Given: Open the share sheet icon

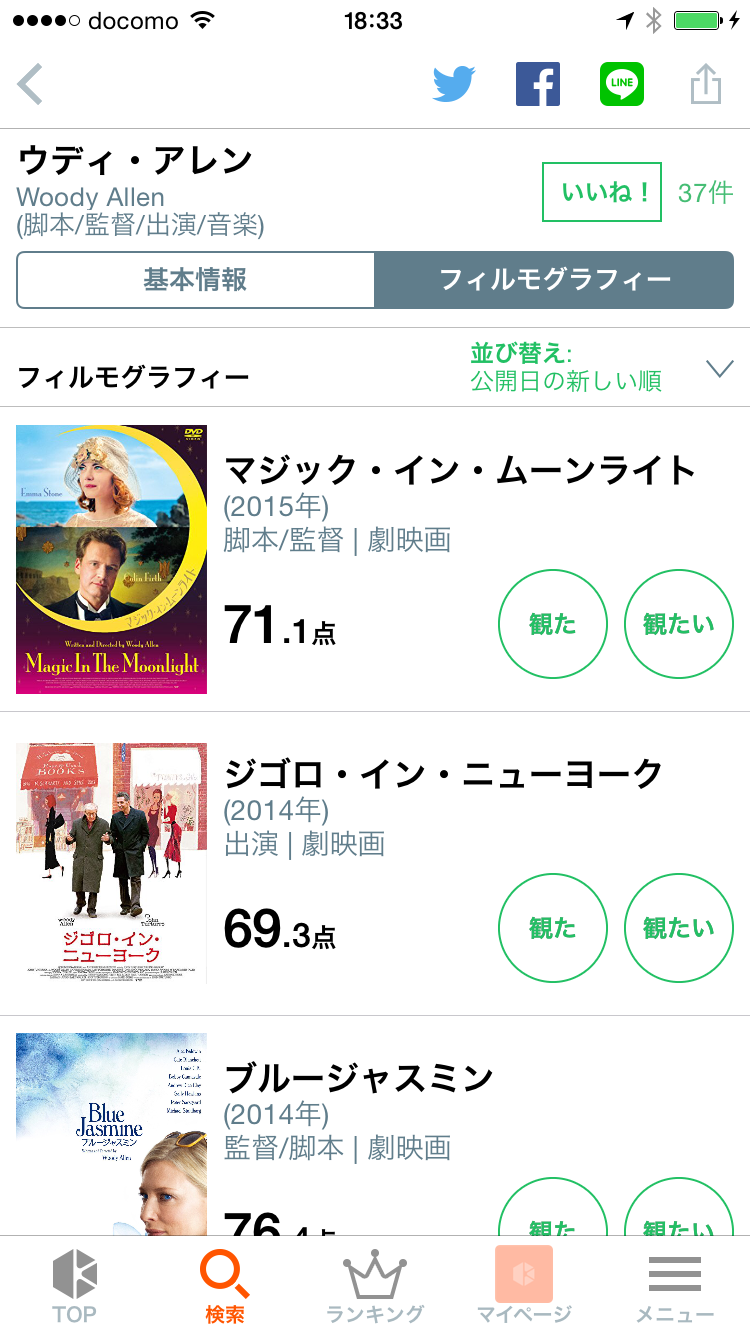Looking at the screenshot, I should click(706, 85).
